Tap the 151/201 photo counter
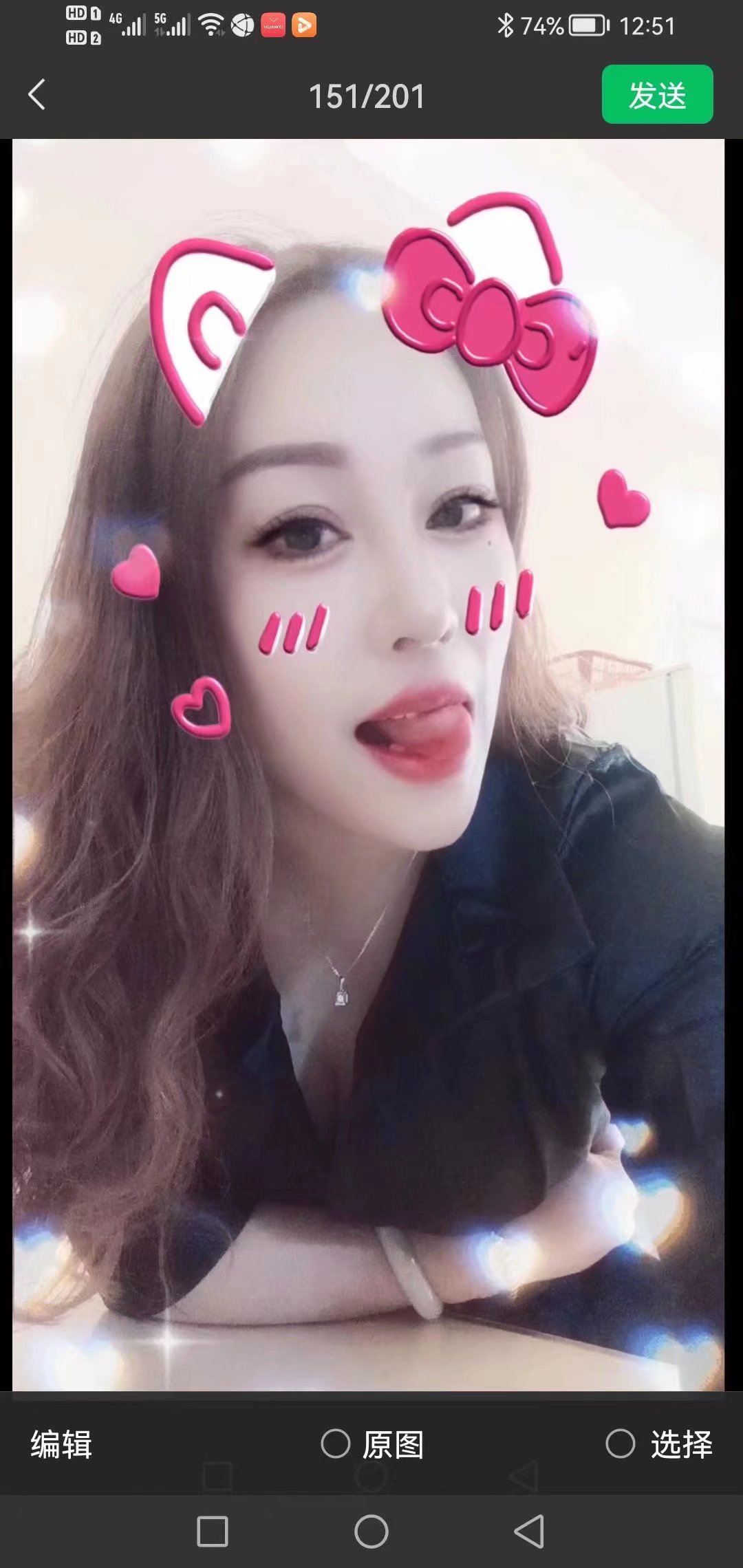The height and width of the screenshot is (1568, 743). (367, 95)
